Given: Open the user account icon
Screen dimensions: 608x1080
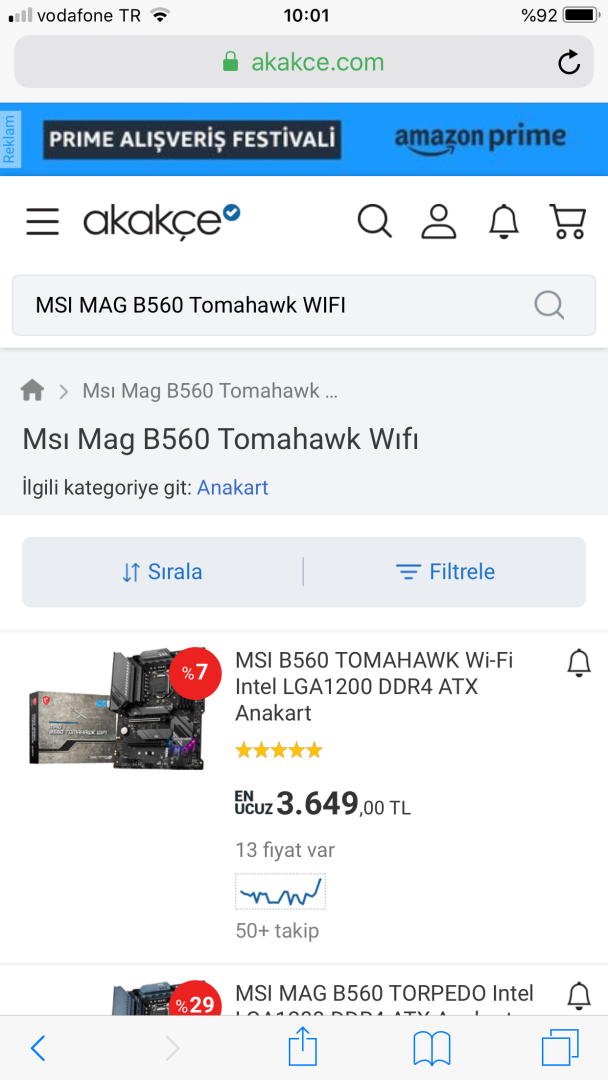Looking at the screenshot, I should [x=438, y=221].
